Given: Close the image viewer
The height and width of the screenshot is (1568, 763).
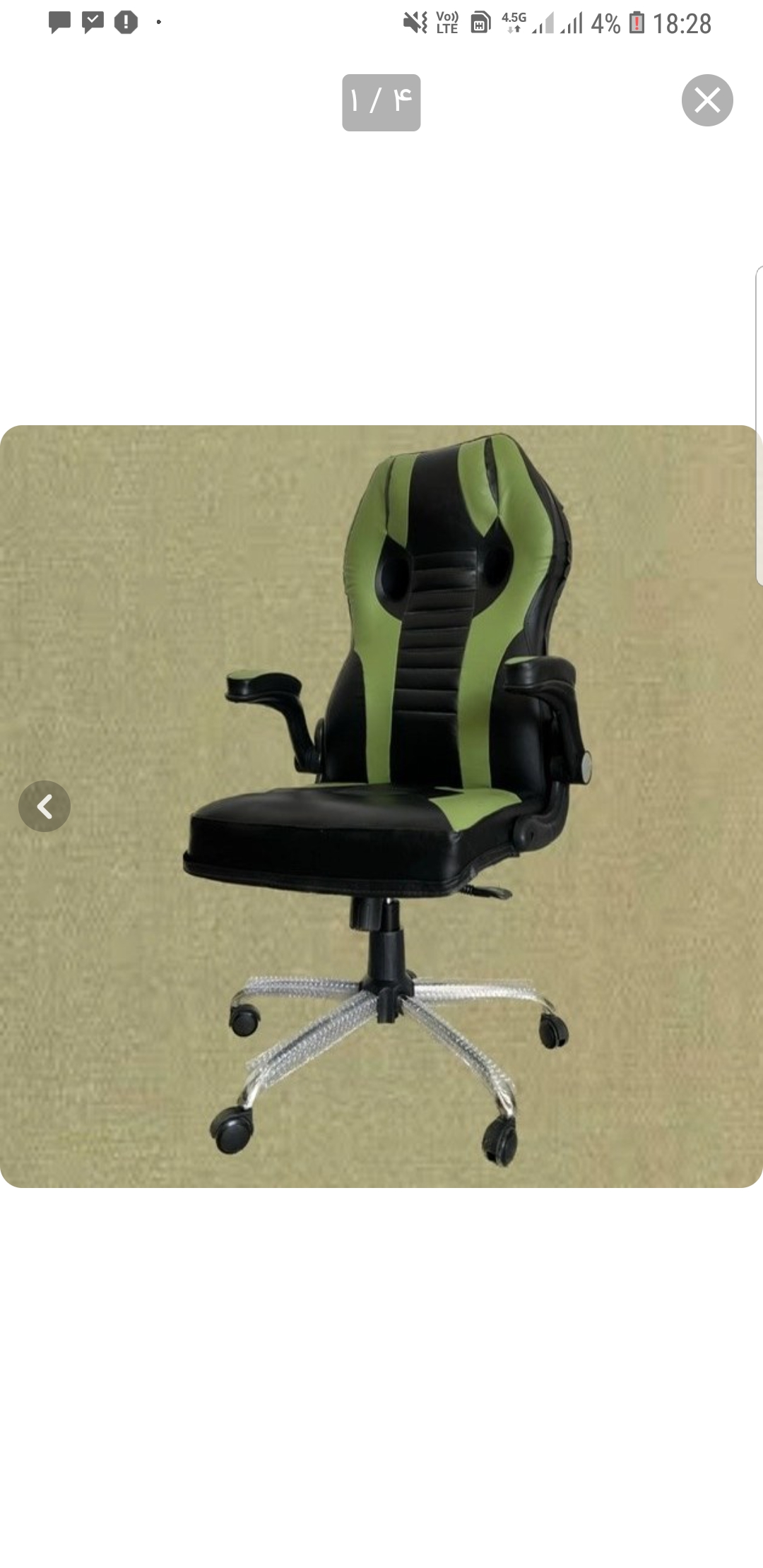Looking at the screenshot, I should pos(707,100).
